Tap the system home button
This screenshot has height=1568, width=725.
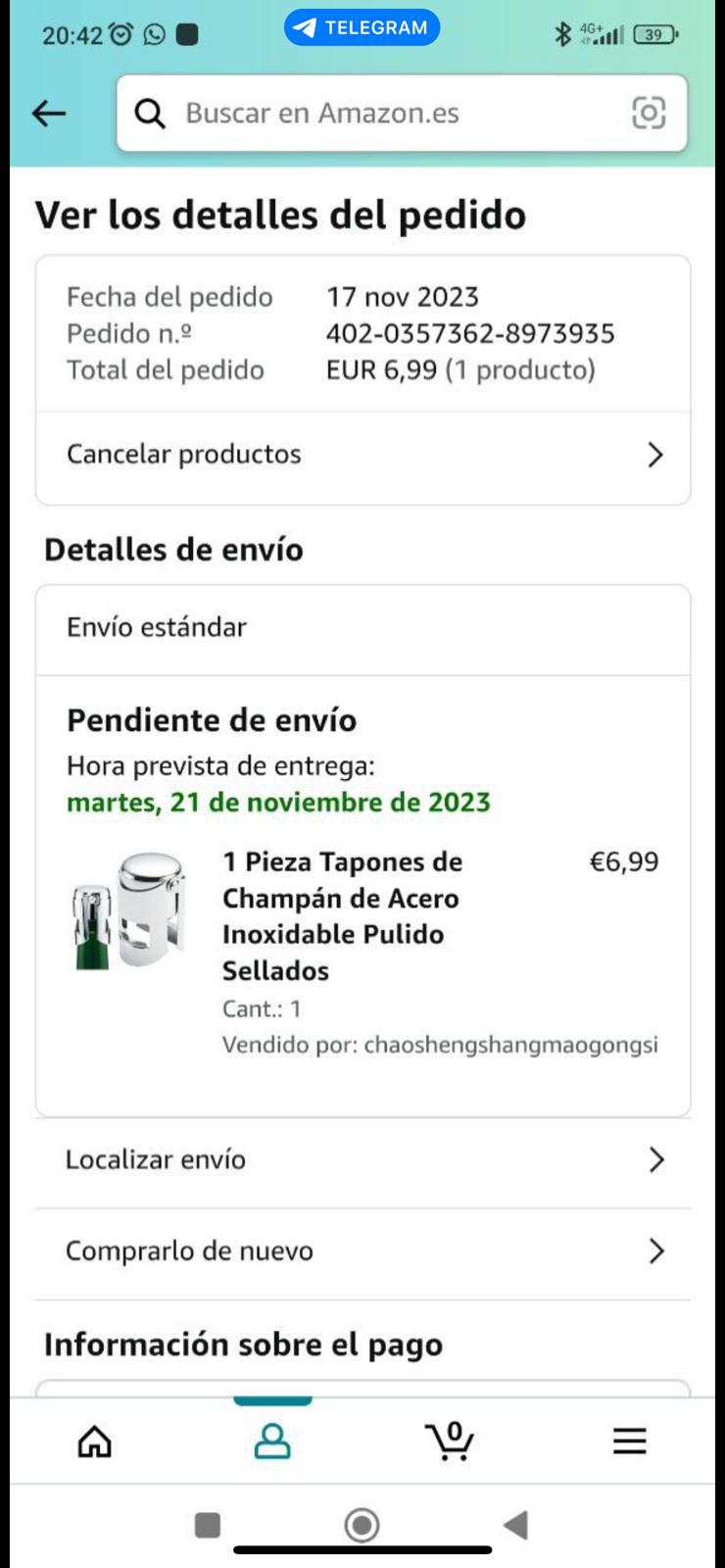362,1525
